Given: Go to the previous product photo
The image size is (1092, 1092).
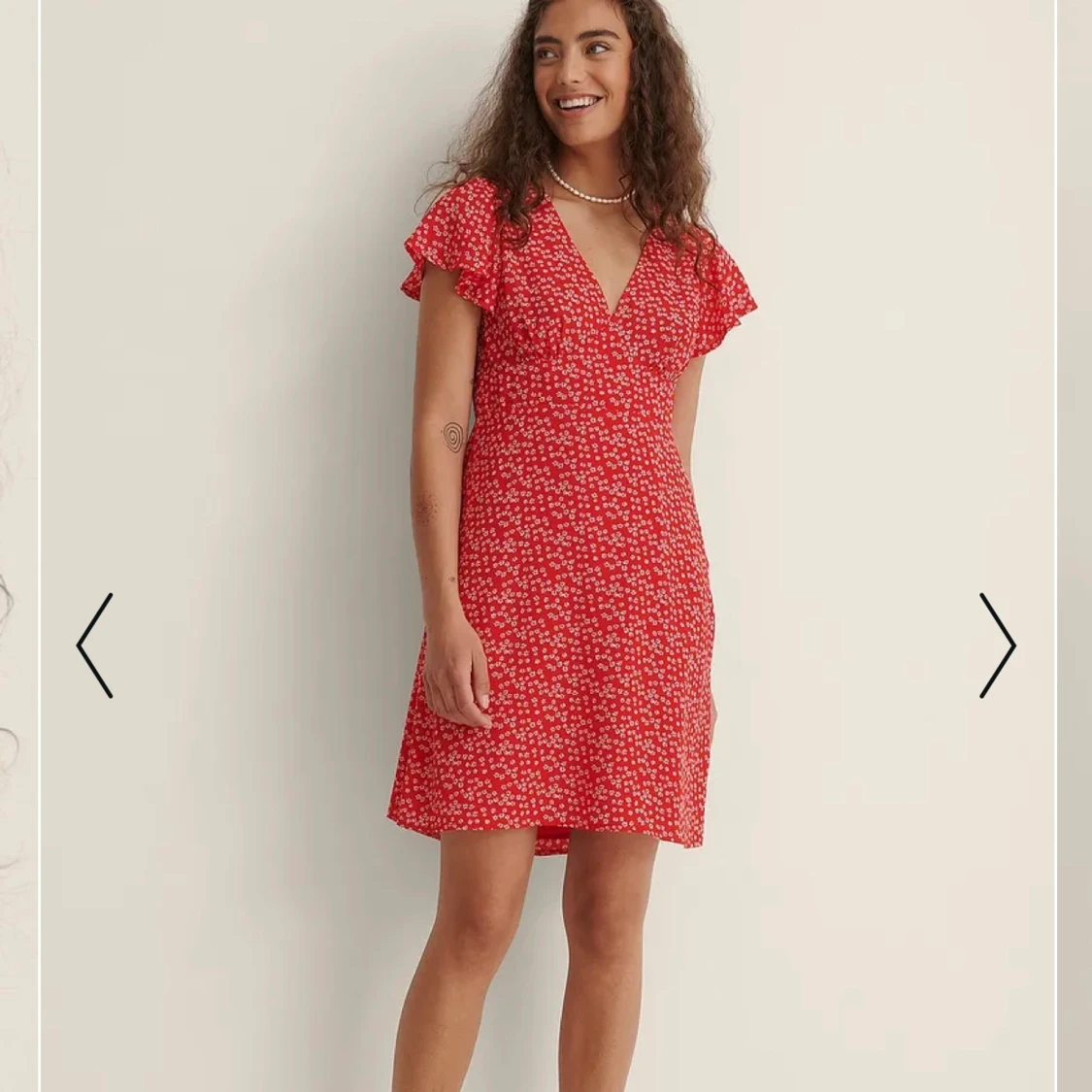Looking at the screenshot, I should [95, 645].
